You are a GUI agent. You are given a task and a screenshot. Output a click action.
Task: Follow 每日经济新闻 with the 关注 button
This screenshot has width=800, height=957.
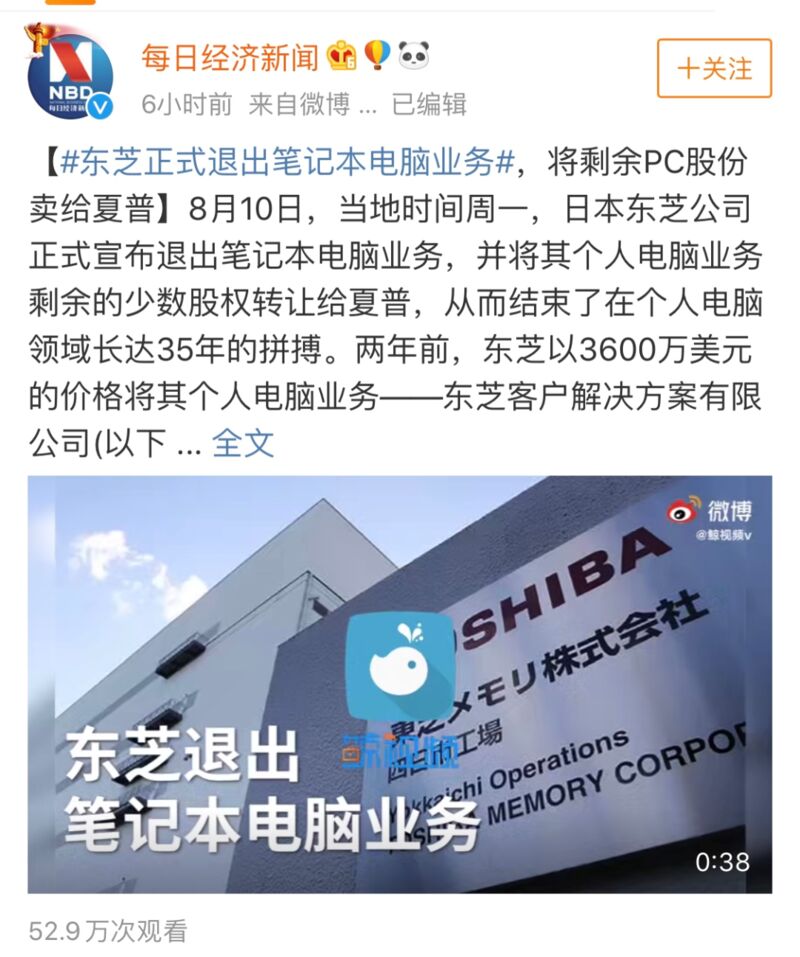point(714,69)
